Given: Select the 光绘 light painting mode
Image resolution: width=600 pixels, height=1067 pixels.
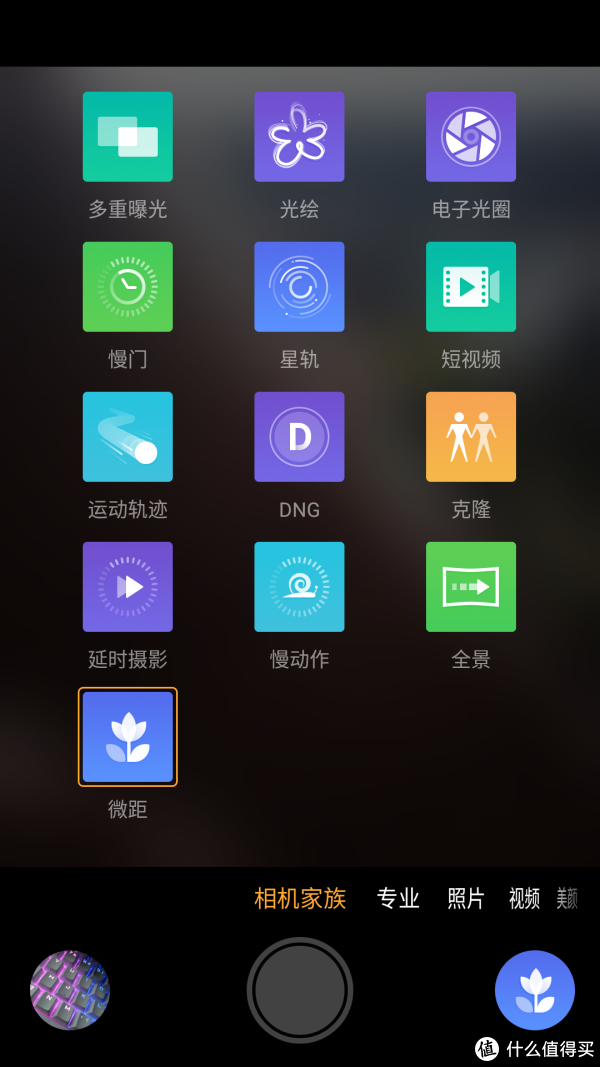Looking at the screenshot, I should point(299,137).
